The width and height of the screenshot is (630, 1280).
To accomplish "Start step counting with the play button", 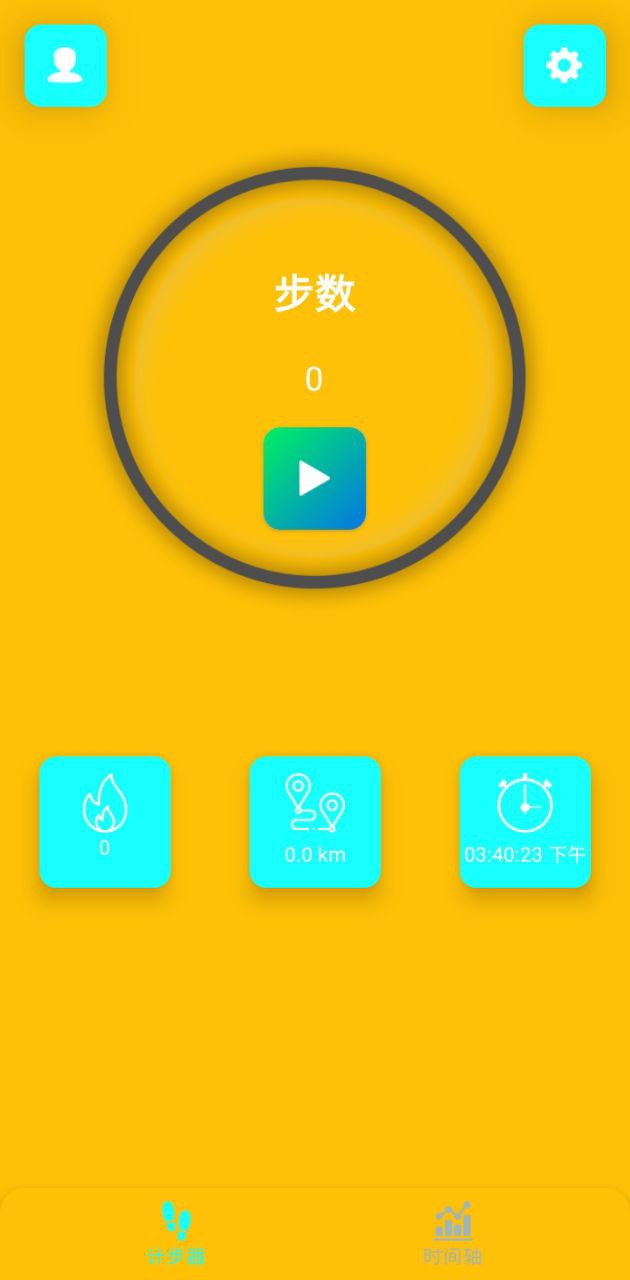I will (314, 478).
